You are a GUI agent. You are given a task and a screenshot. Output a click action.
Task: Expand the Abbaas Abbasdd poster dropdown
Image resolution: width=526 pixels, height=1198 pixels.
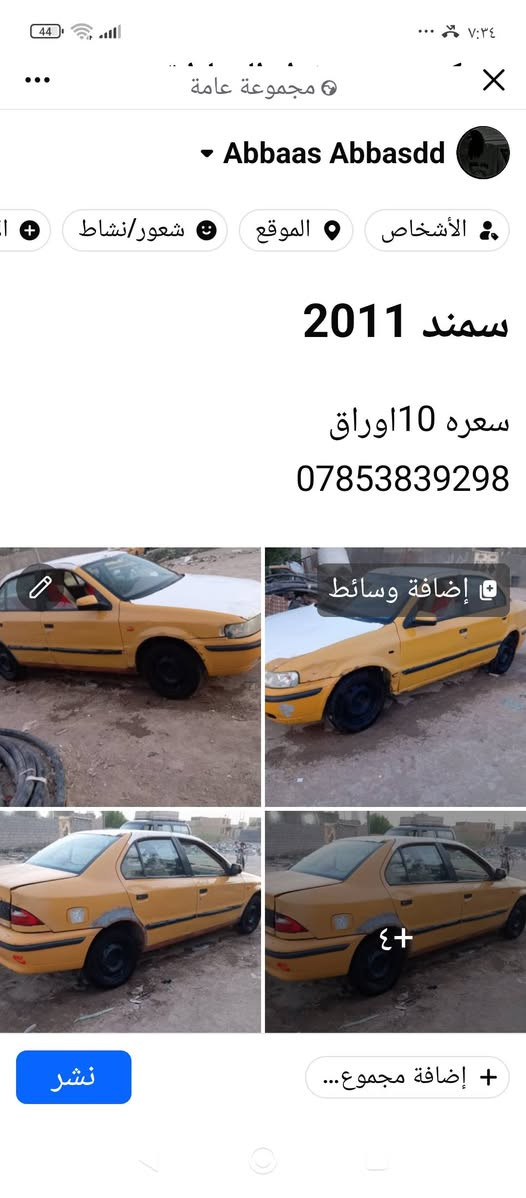[206, 154]
